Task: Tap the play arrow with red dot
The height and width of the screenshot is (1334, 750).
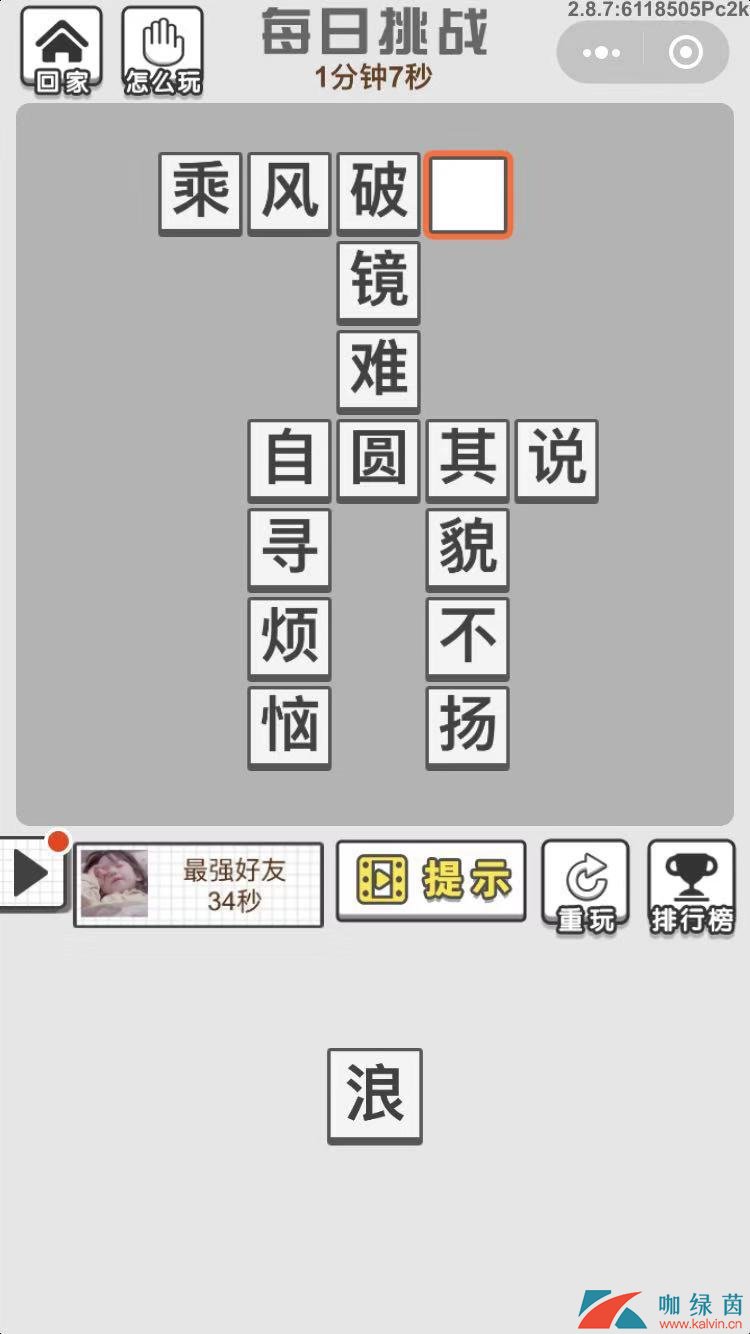Action: pos(30,874)
